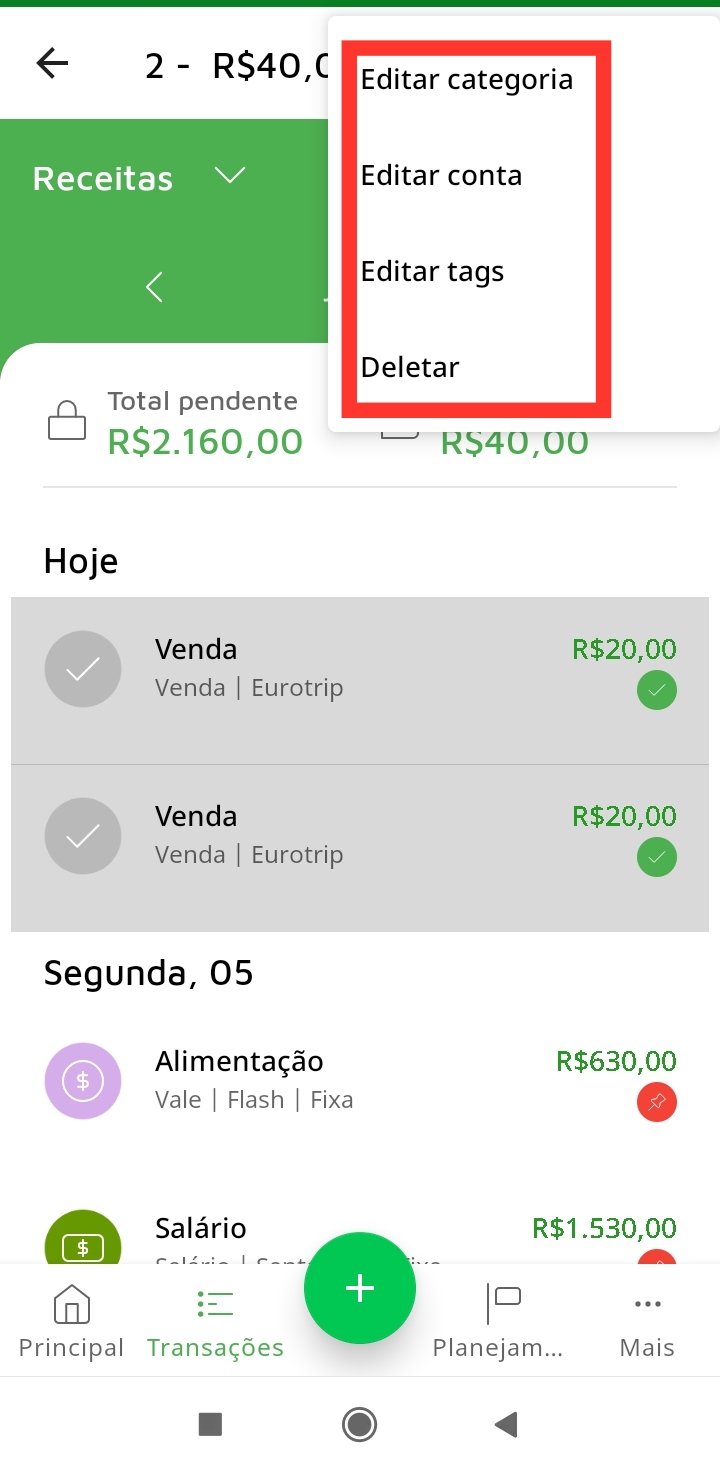
Task: Select Editar categoria from the menu
Action: pos(467,80)
